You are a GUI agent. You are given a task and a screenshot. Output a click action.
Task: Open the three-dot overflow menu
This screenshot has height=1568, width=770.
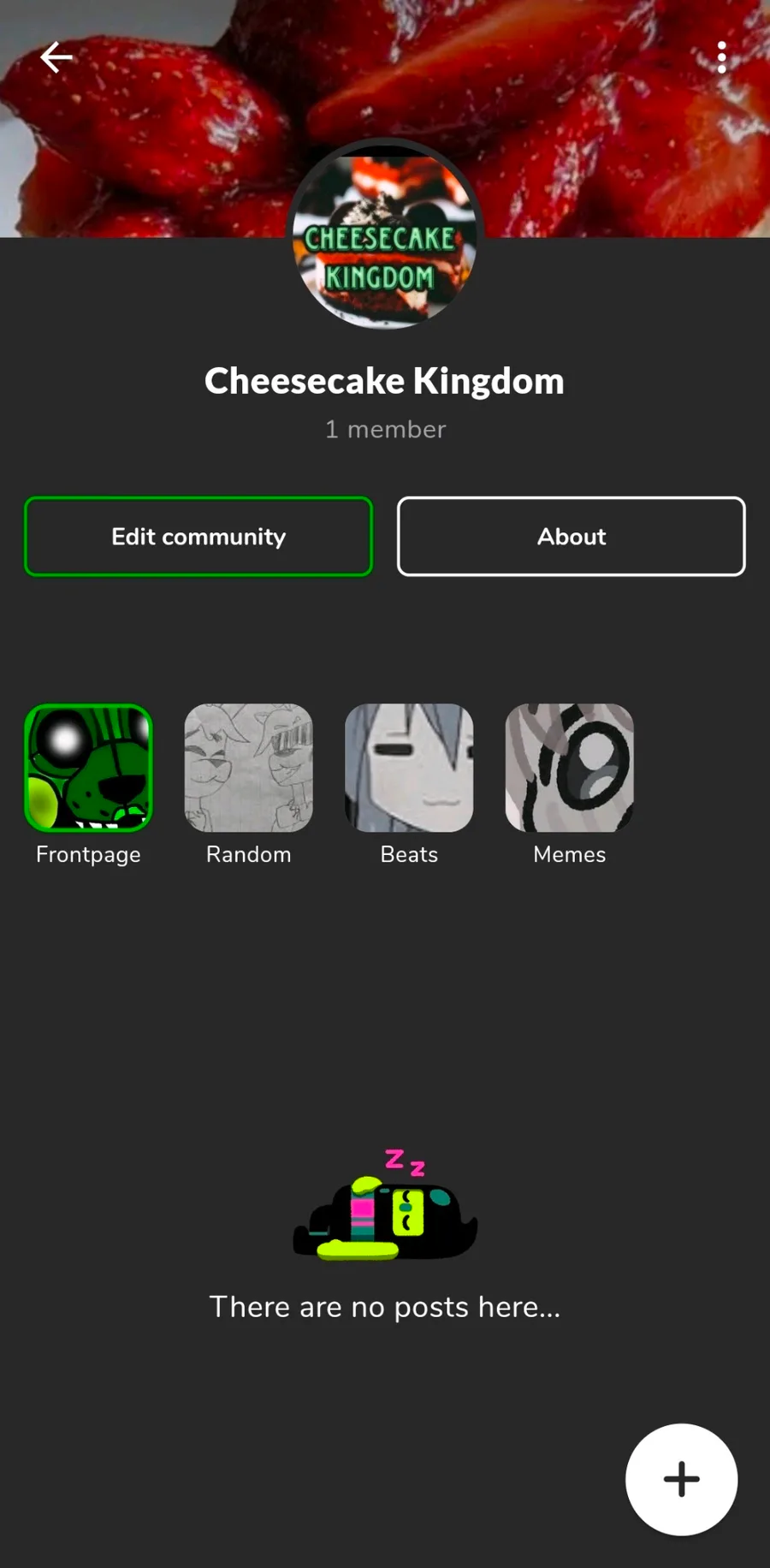coord(722,57)
